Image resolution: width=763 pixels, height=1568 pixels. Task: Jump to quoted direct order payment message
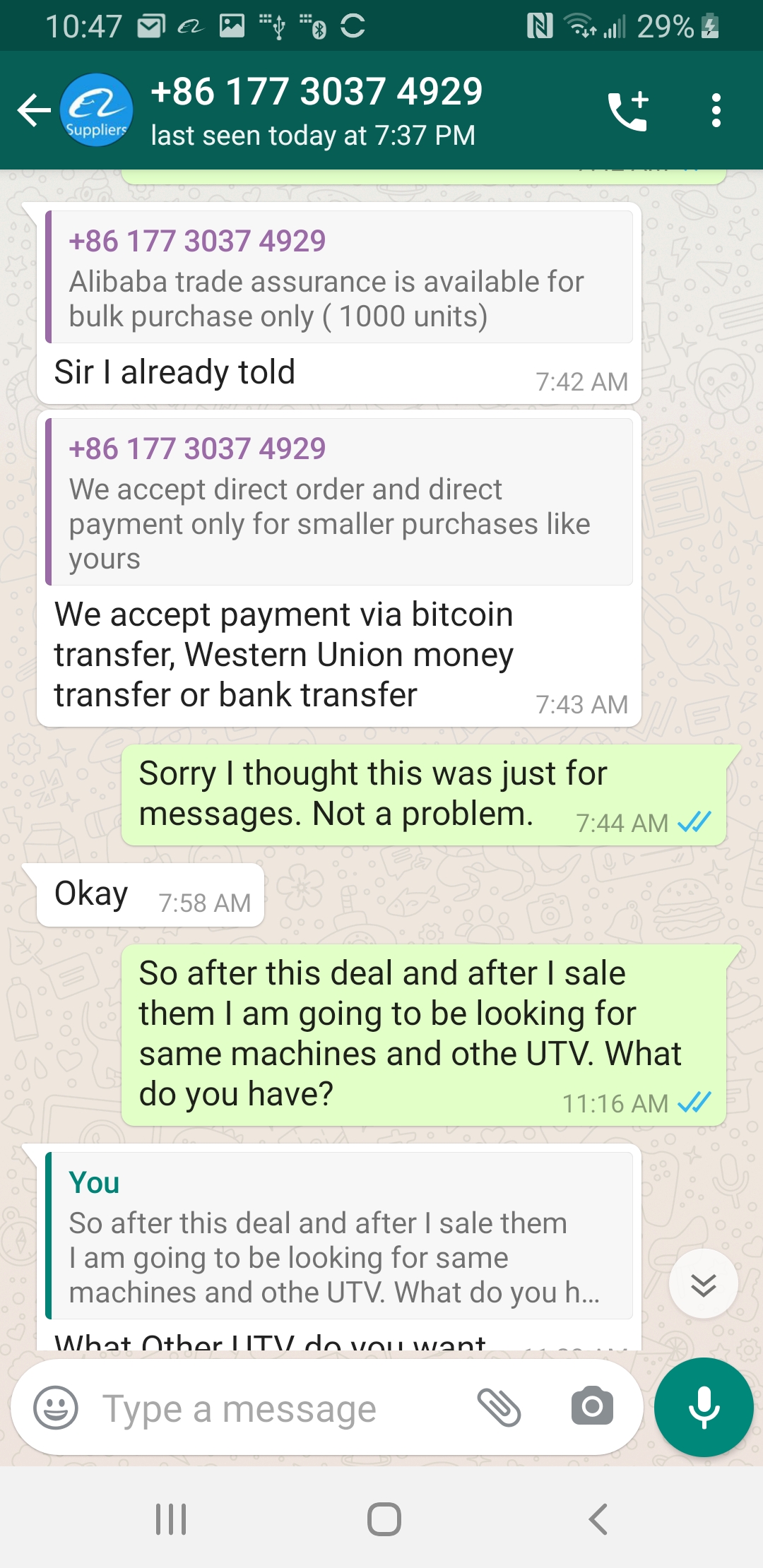pos(339,502)
